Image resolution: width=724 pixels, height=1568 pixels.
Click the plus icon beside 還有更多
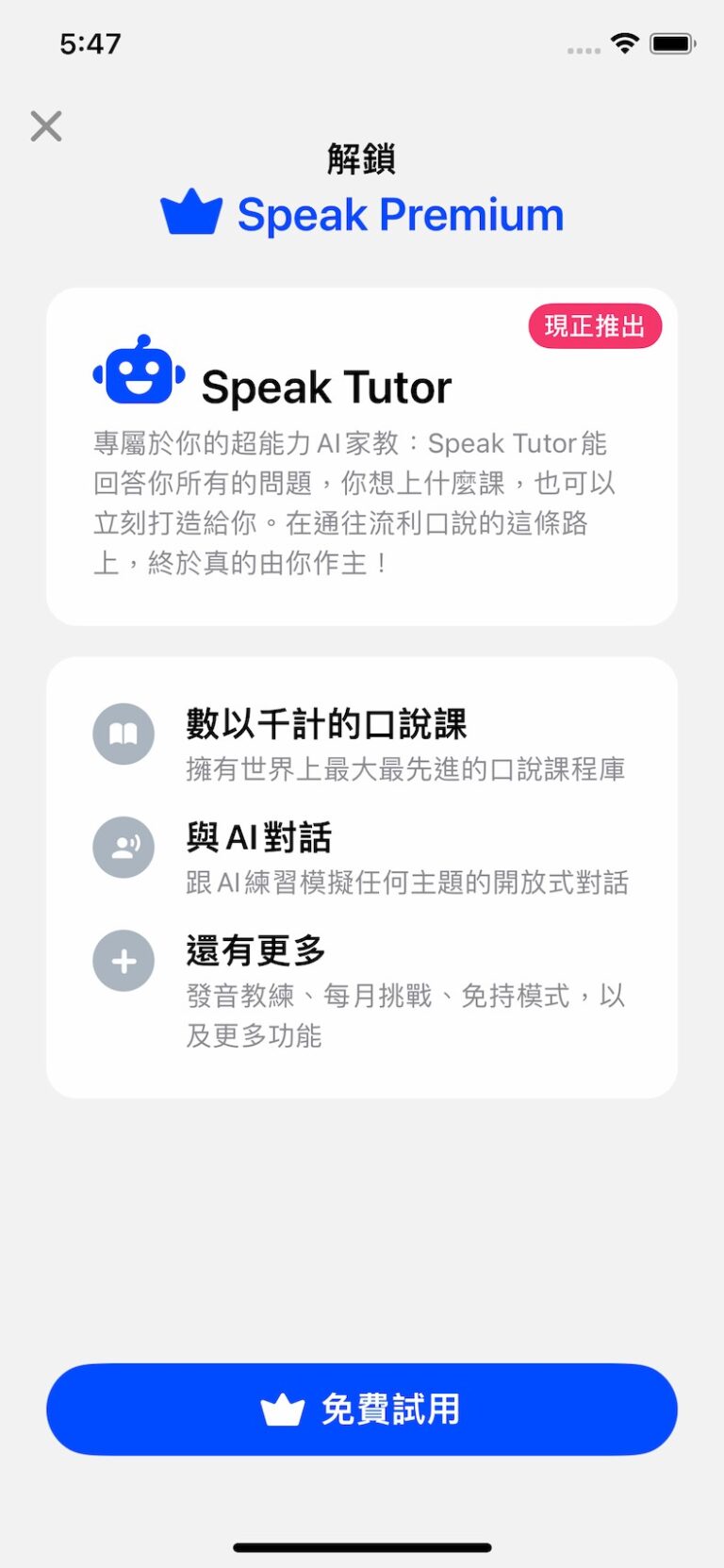click(x=123, y=960)
